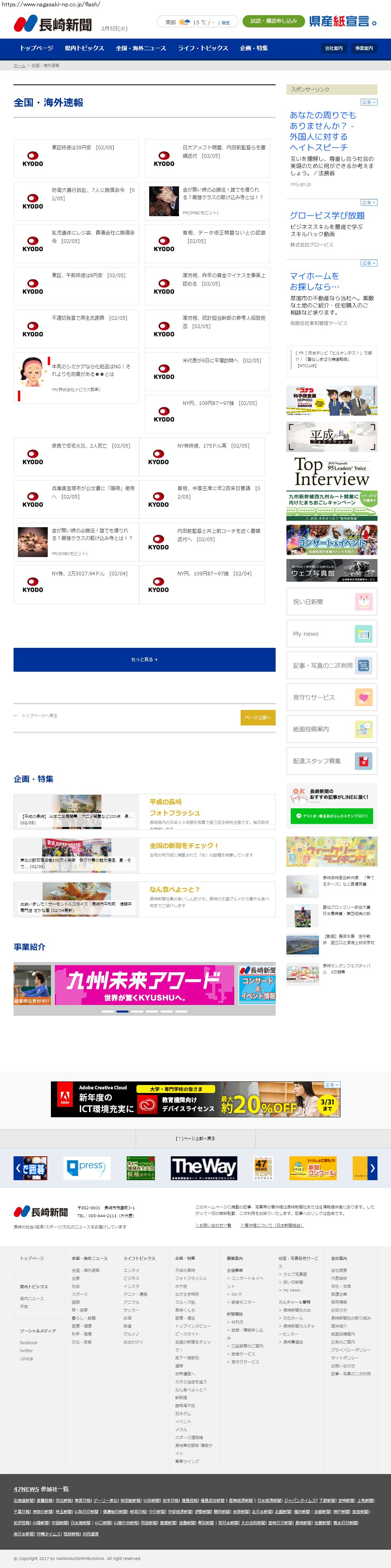Viewport: 391px width, 1568px height.
Task: Tap the green 試読・購読申し込み button
Action: pos(274,22)
